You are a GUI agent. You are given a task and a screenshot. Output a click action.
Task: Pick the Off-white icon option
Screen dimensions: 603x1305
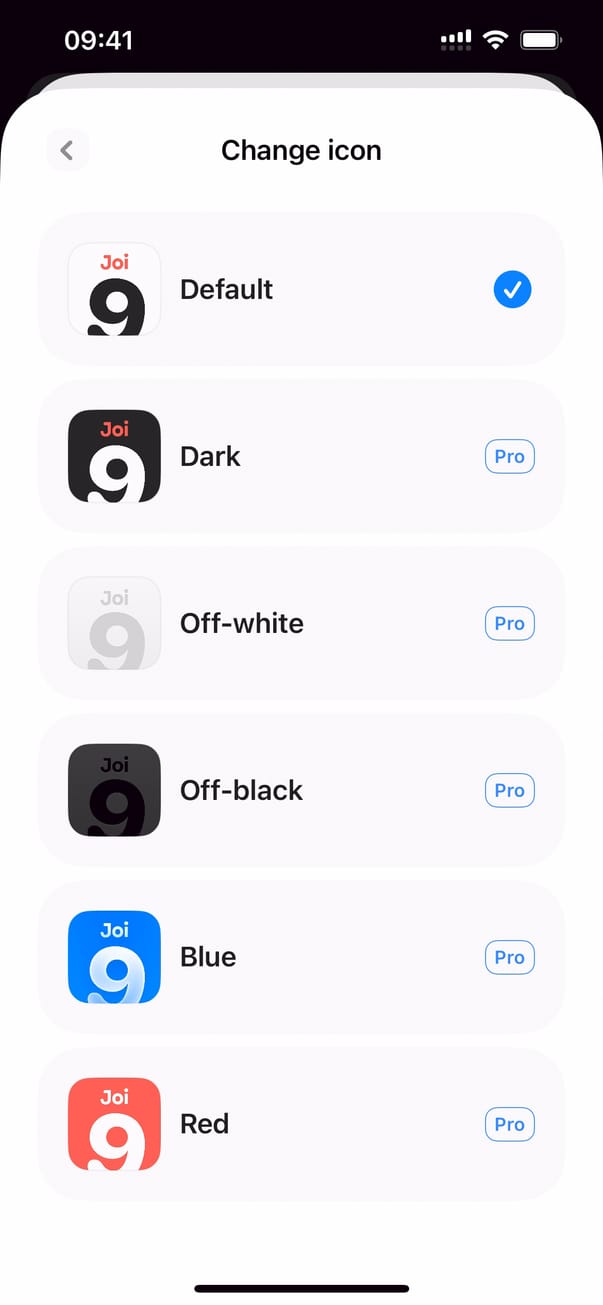pyautogui.click(x=300, y=623)
